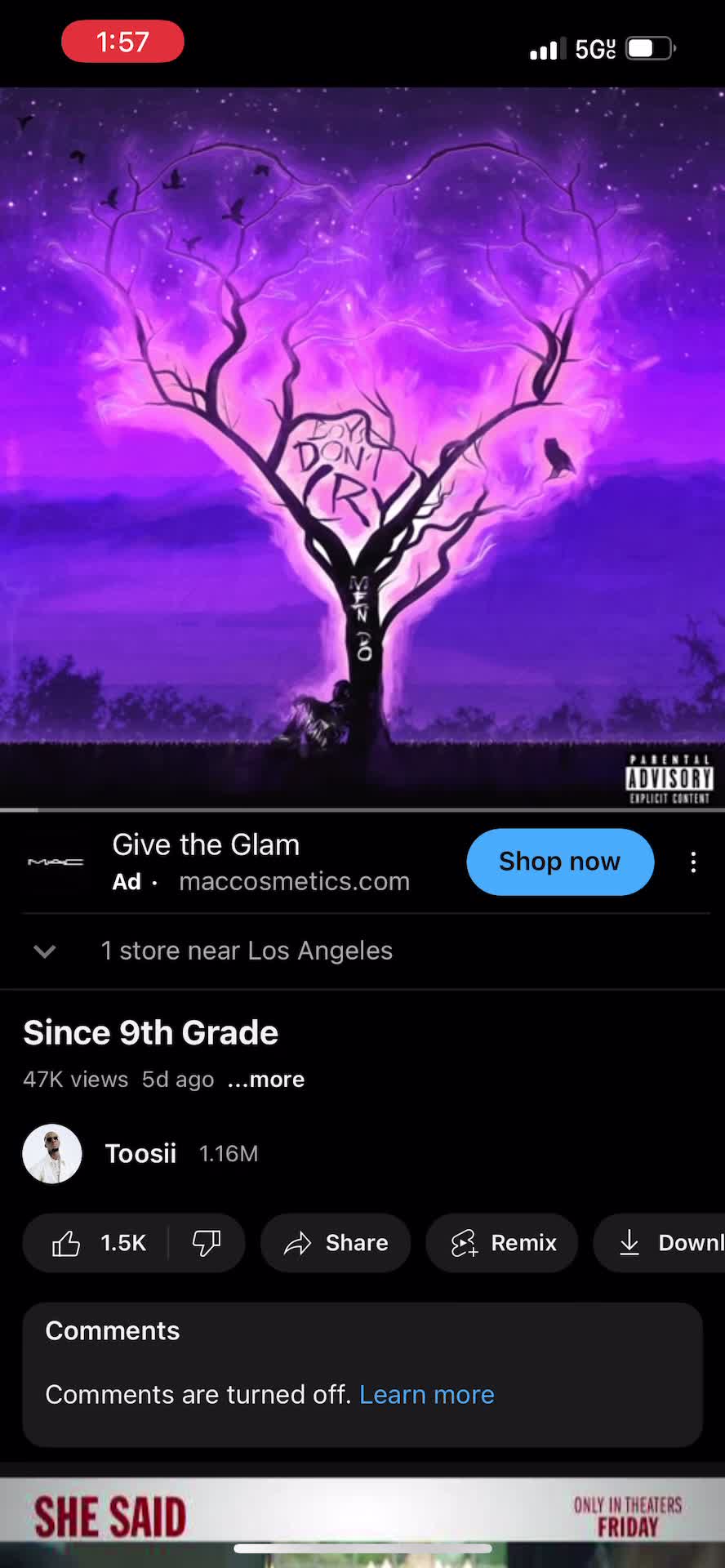Dislike this video
Screen dimensions: 725x1568
207,1243
